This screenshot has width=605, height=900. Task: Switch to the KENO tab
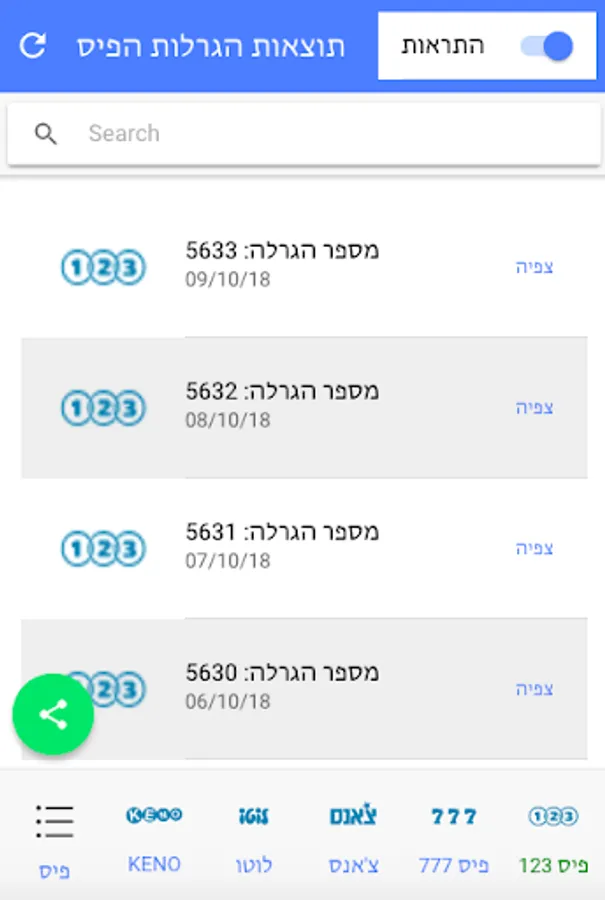(x=154, y=838)
